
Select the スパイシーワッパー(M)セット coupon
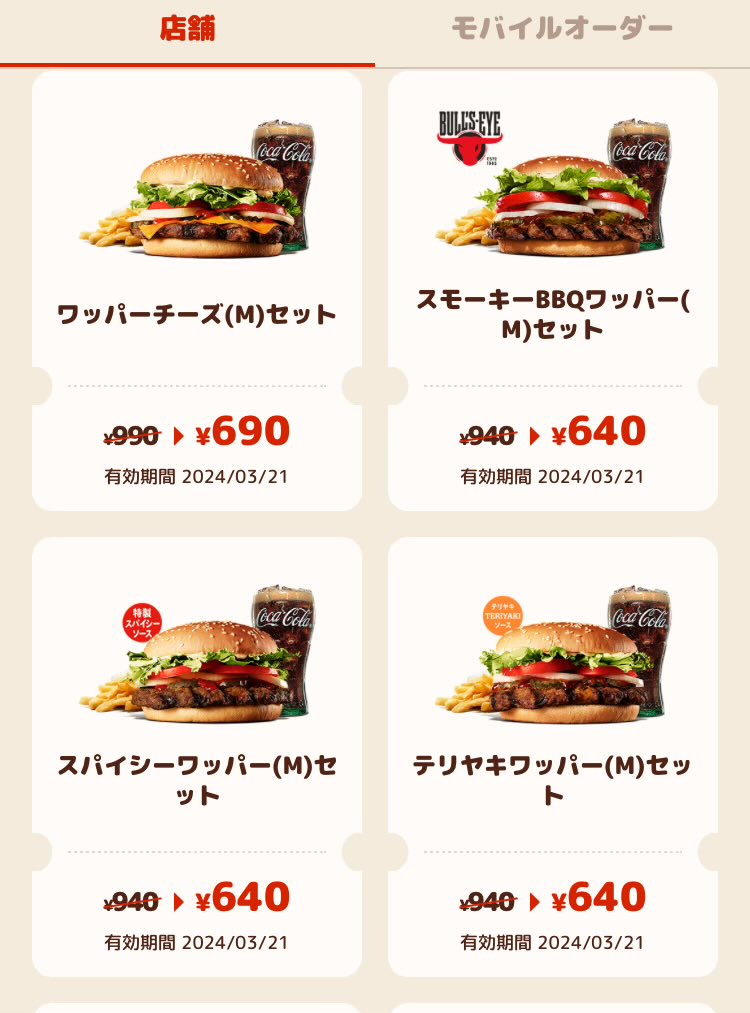tap(197, 757)
